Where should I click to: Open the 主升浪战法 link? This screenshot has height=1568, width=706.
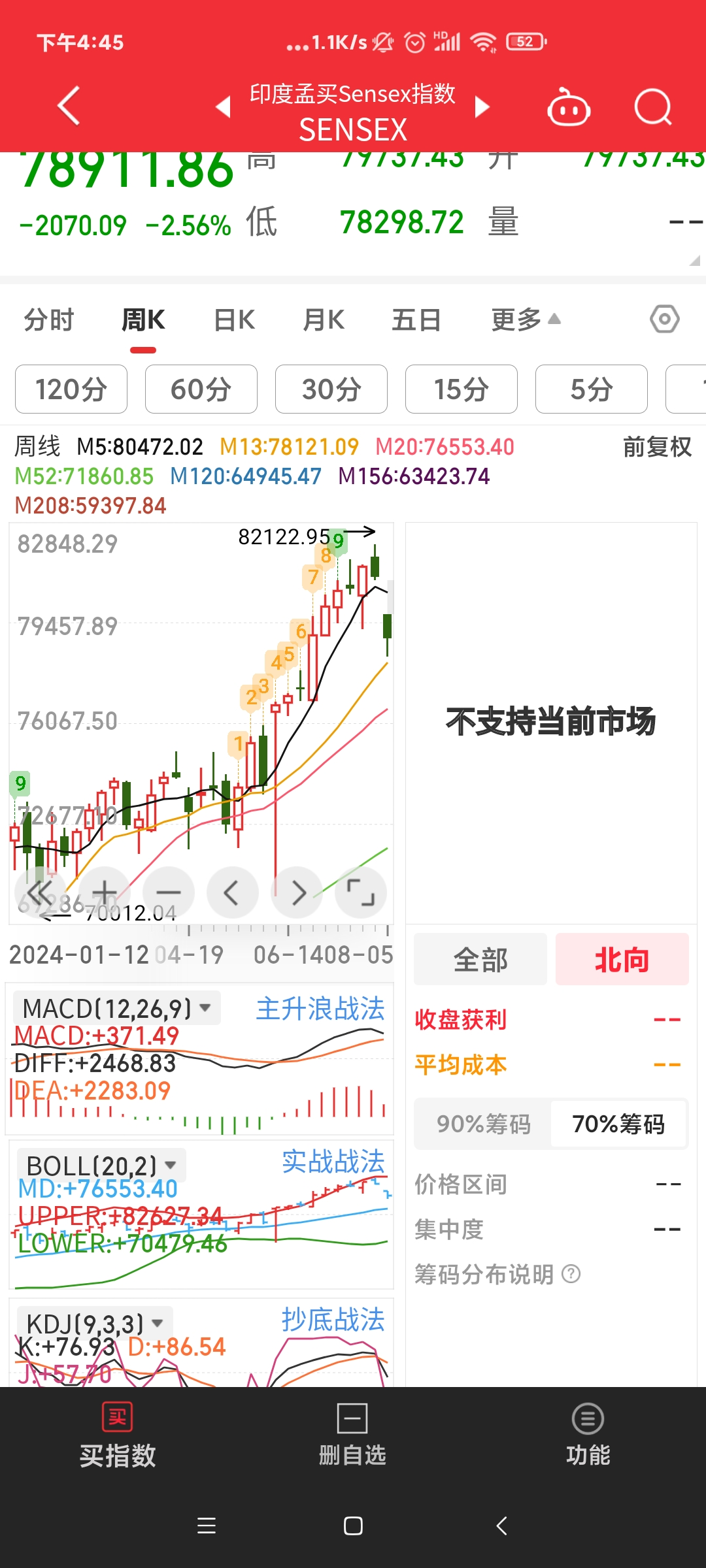click(x=320, y=1009)
